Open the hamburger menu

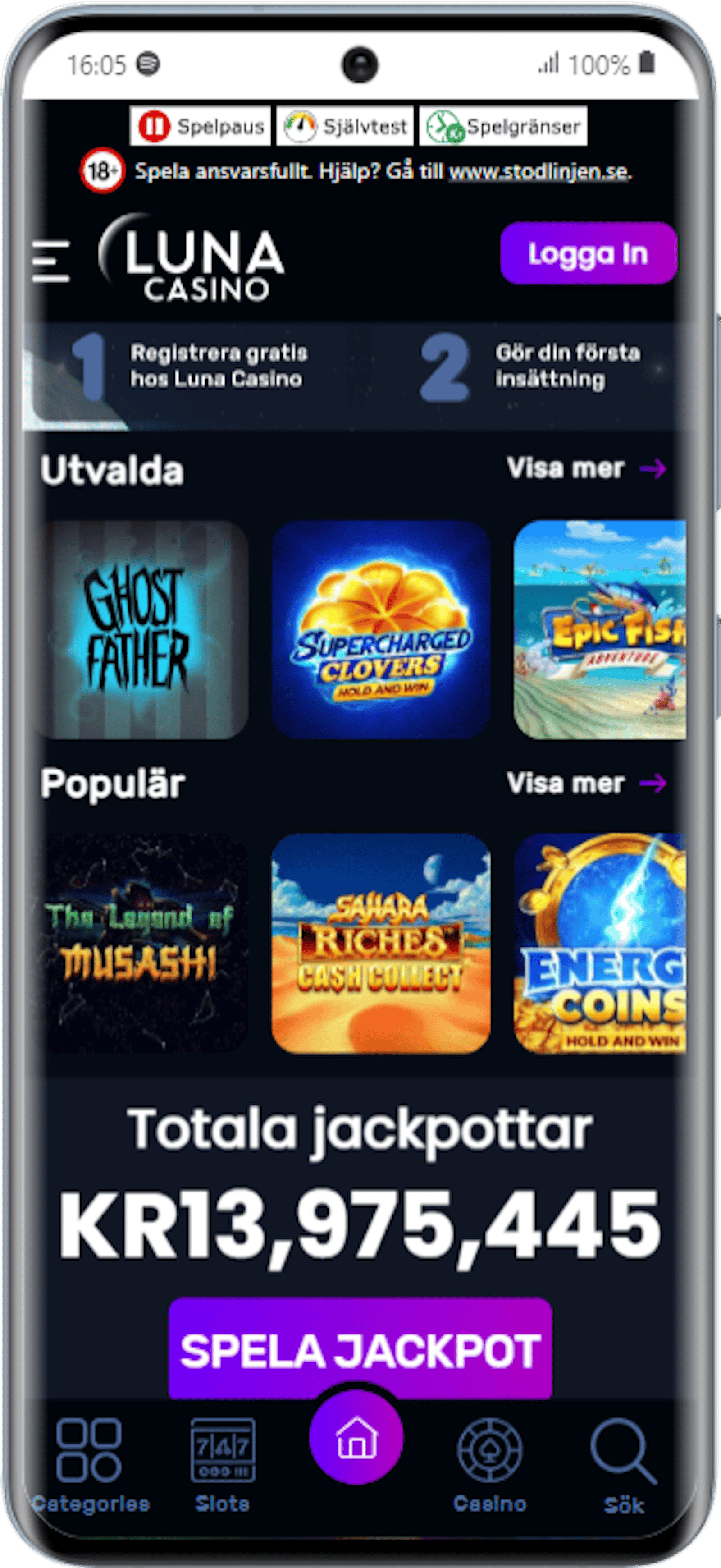tap(51, 261)
